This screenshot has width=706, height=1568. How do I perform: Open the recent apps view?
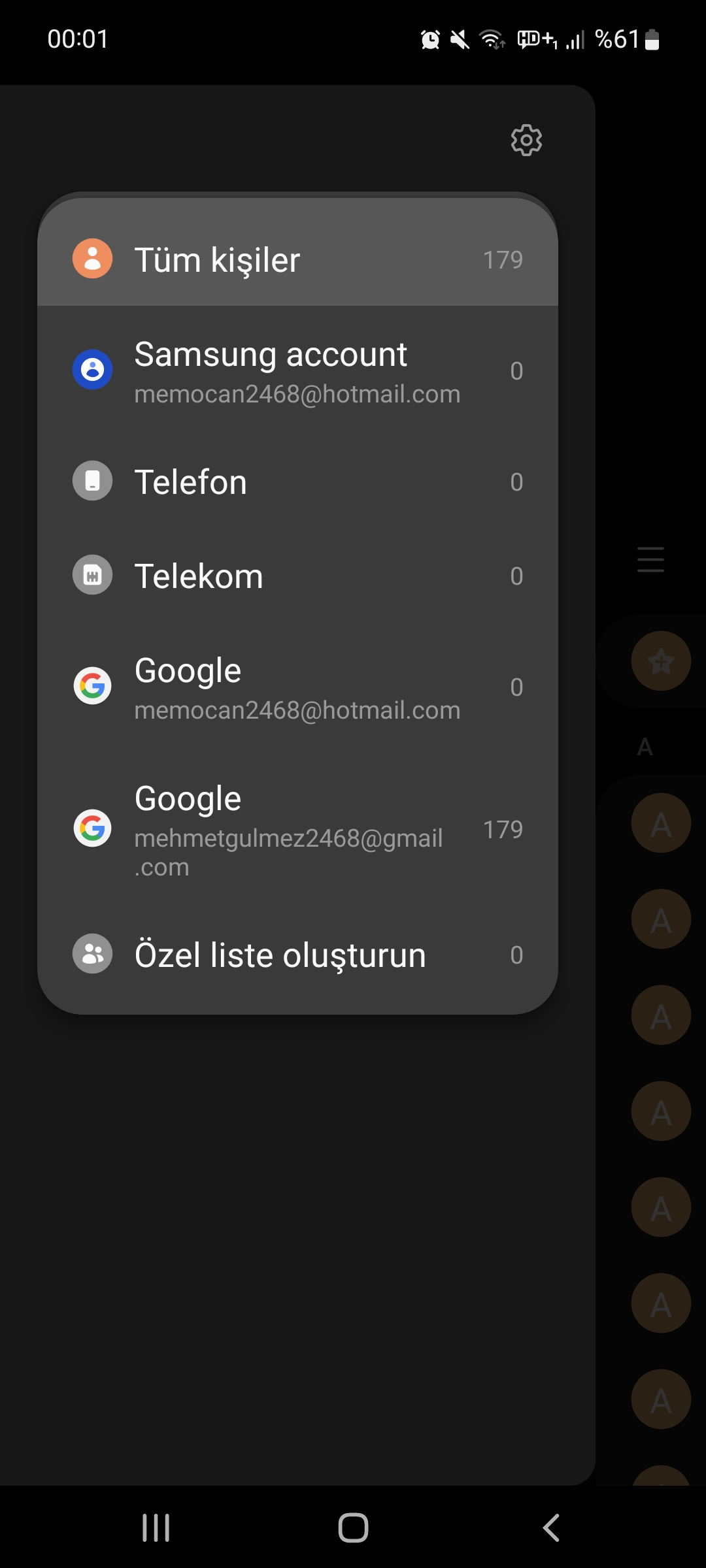pyautogui.click(x=156, y=1527)
